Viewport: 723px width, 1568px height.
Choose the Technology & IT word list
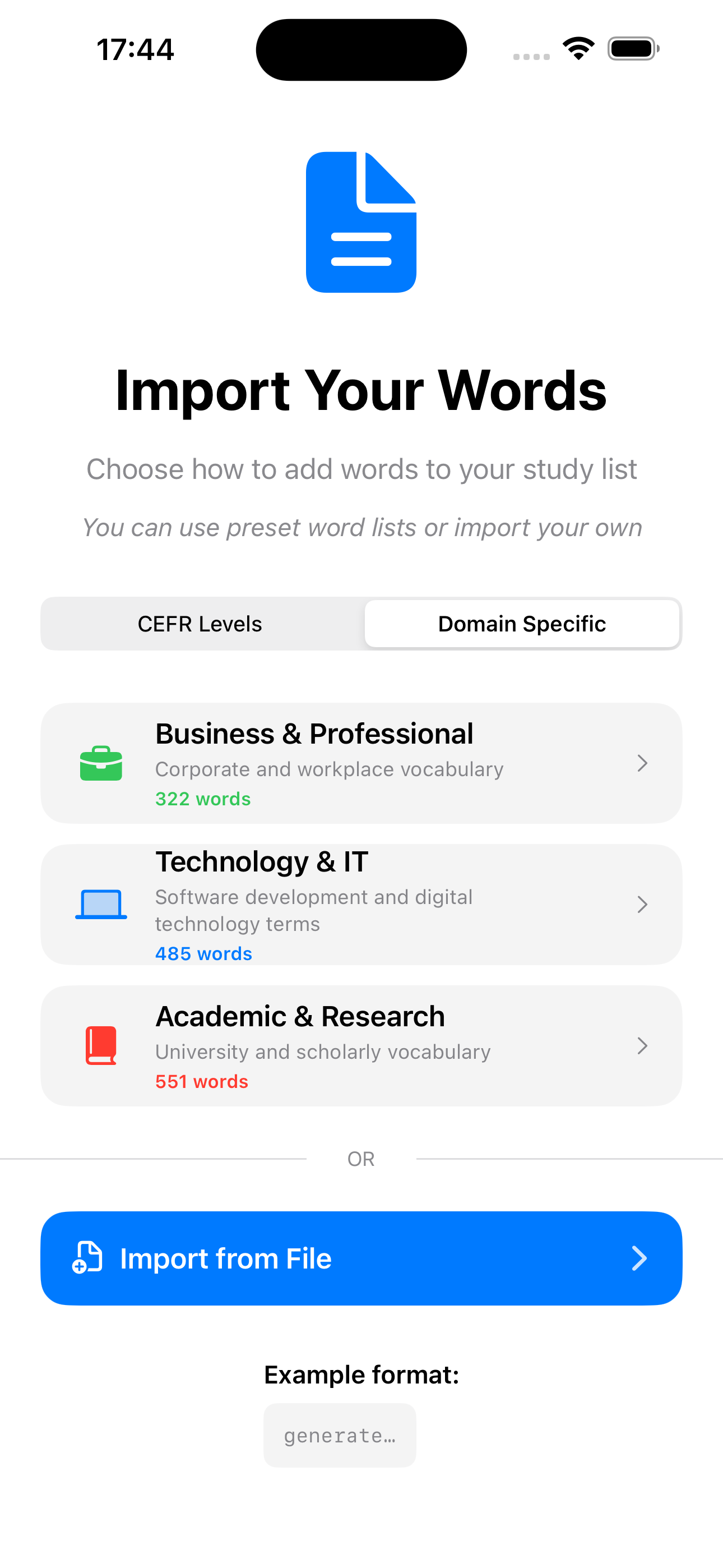tap(361, 905)
